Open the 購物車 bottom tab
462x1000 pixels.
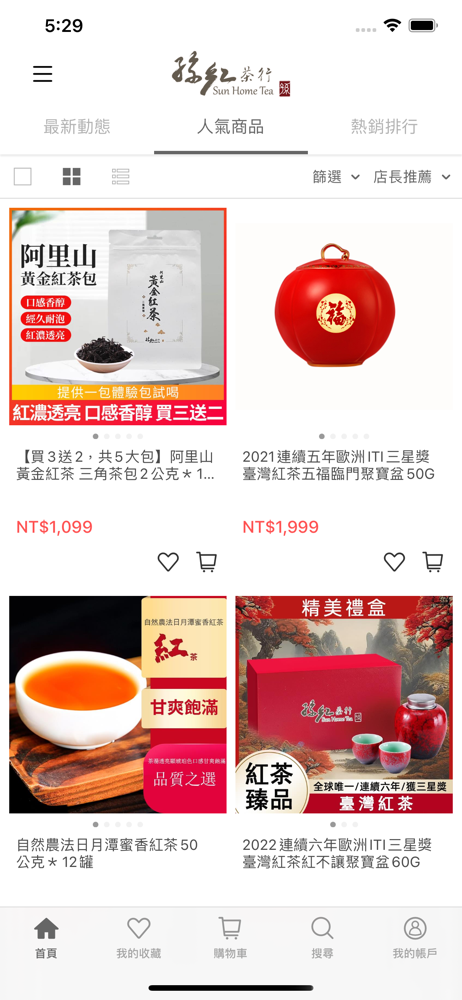[x=230, y=938]
